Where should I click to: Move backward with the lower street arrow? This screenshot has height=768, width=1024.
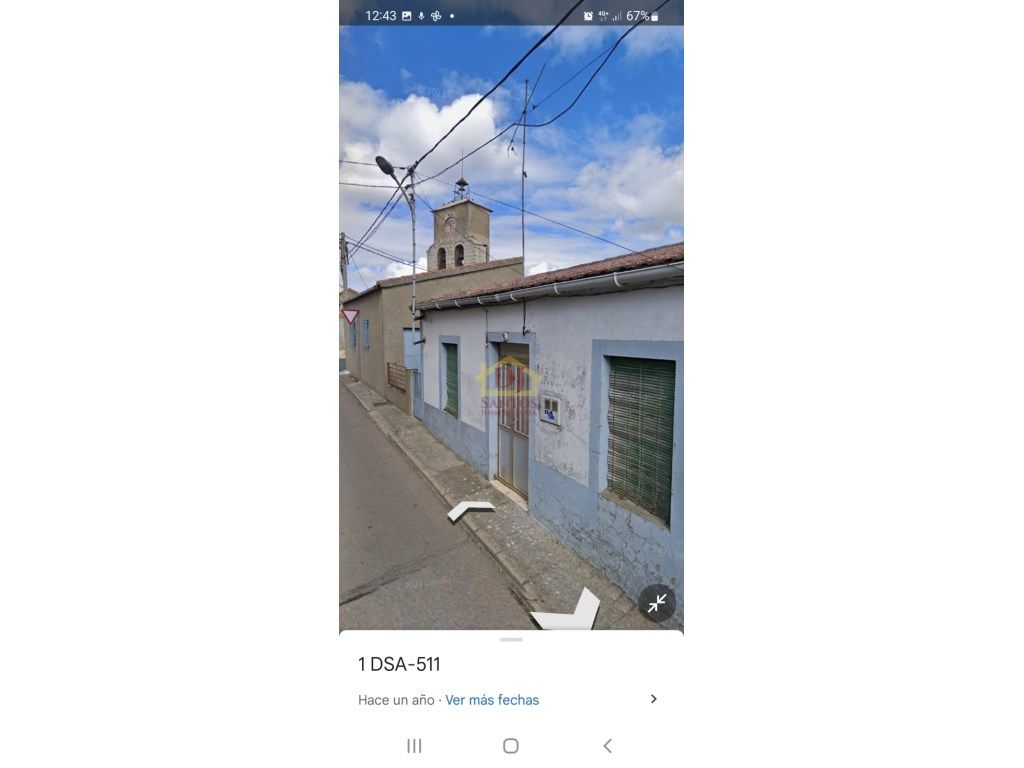(x=568, y=612)
